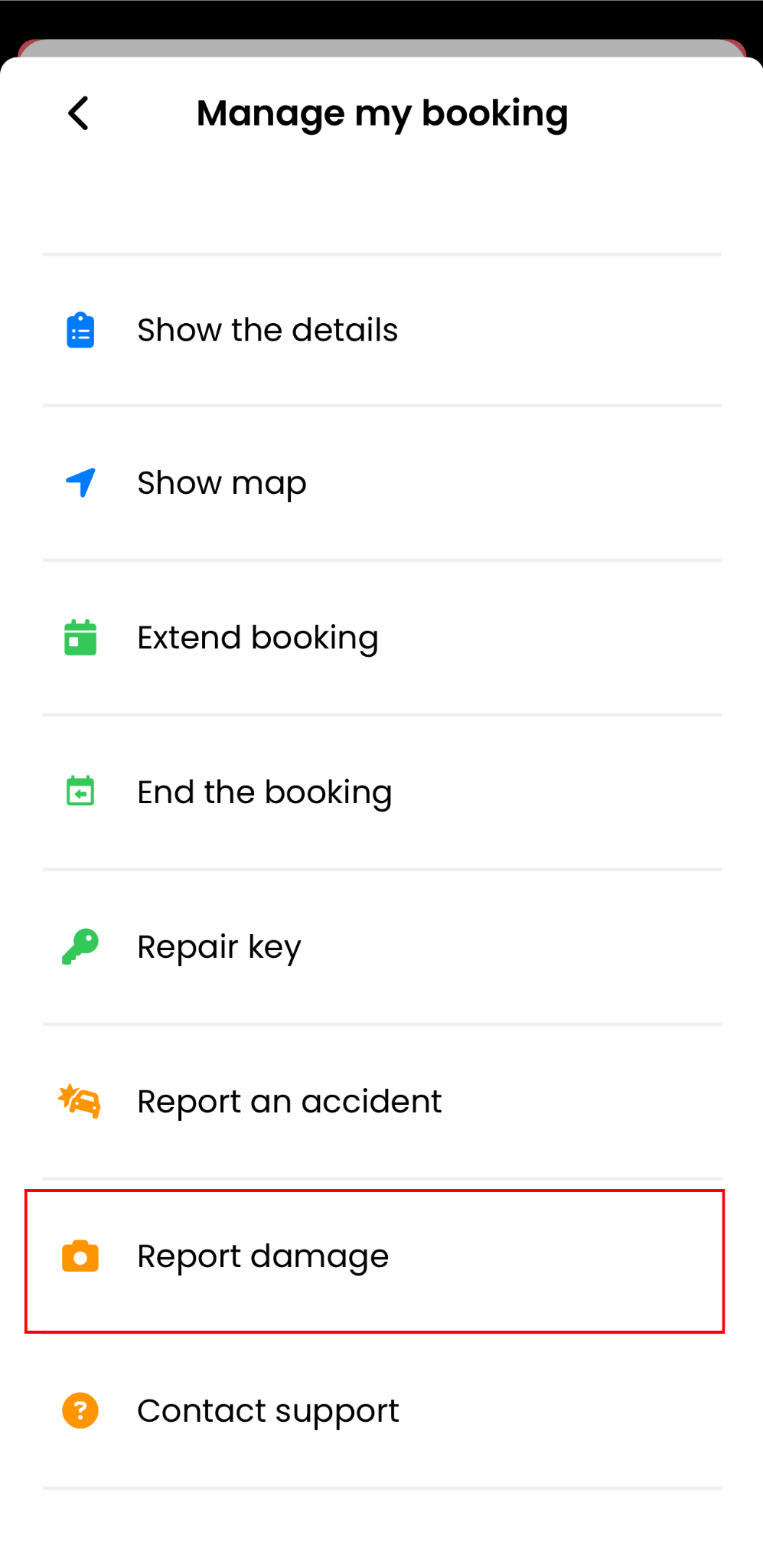Select Show map option

pyautogui.click(x=382, y=483)
